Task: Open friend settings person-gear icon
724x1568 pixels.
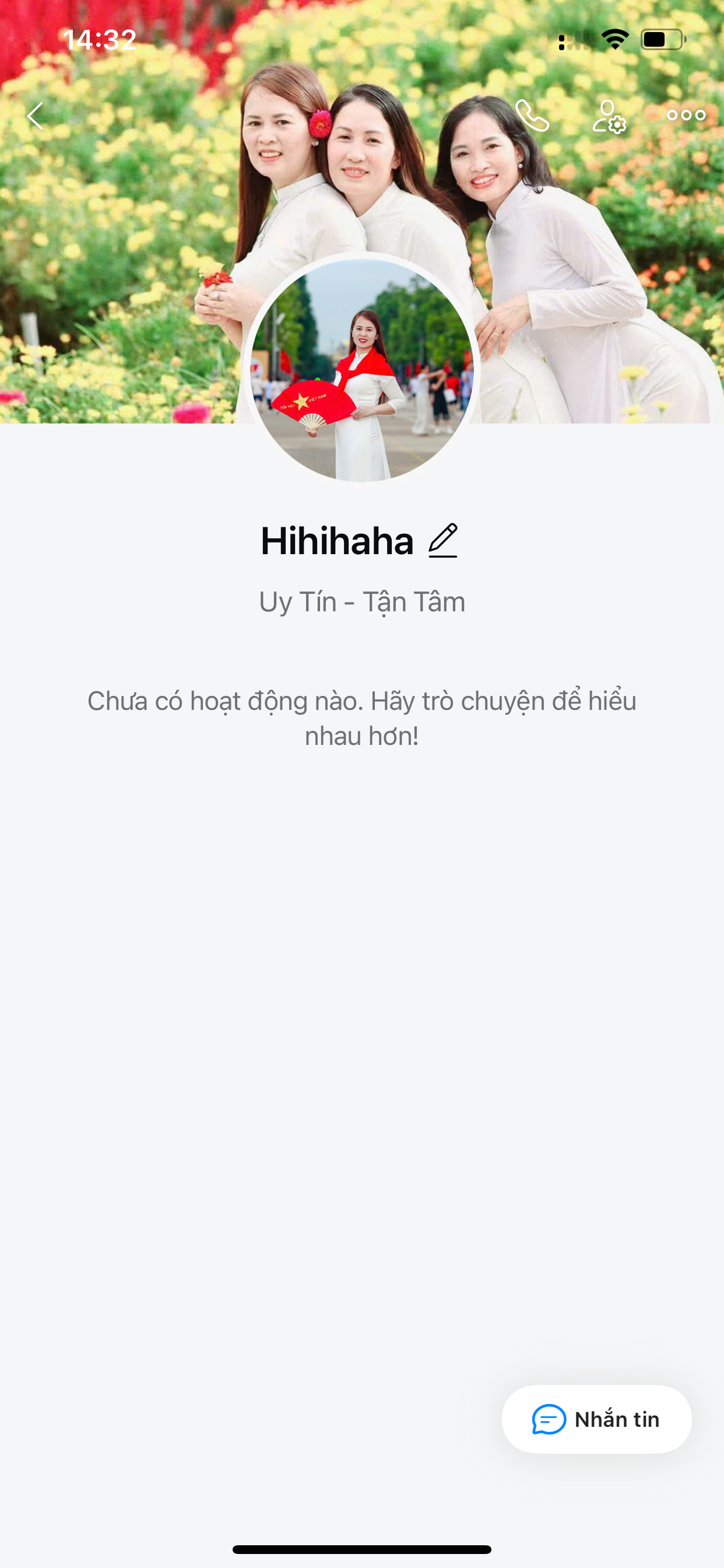Action: pyautogui.click(x=609, y=116)
